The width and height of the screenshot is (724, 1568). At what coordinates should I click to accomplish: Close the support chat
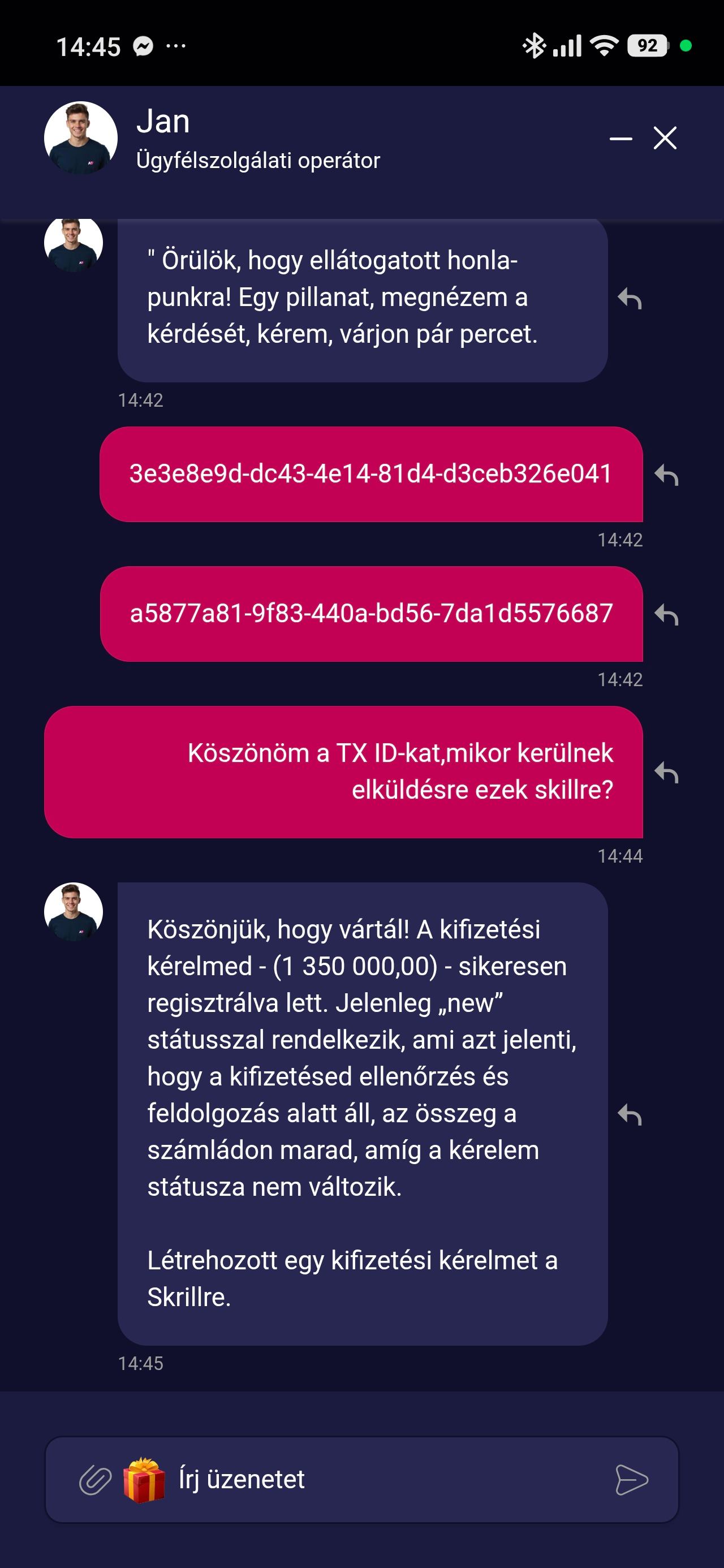664,138
